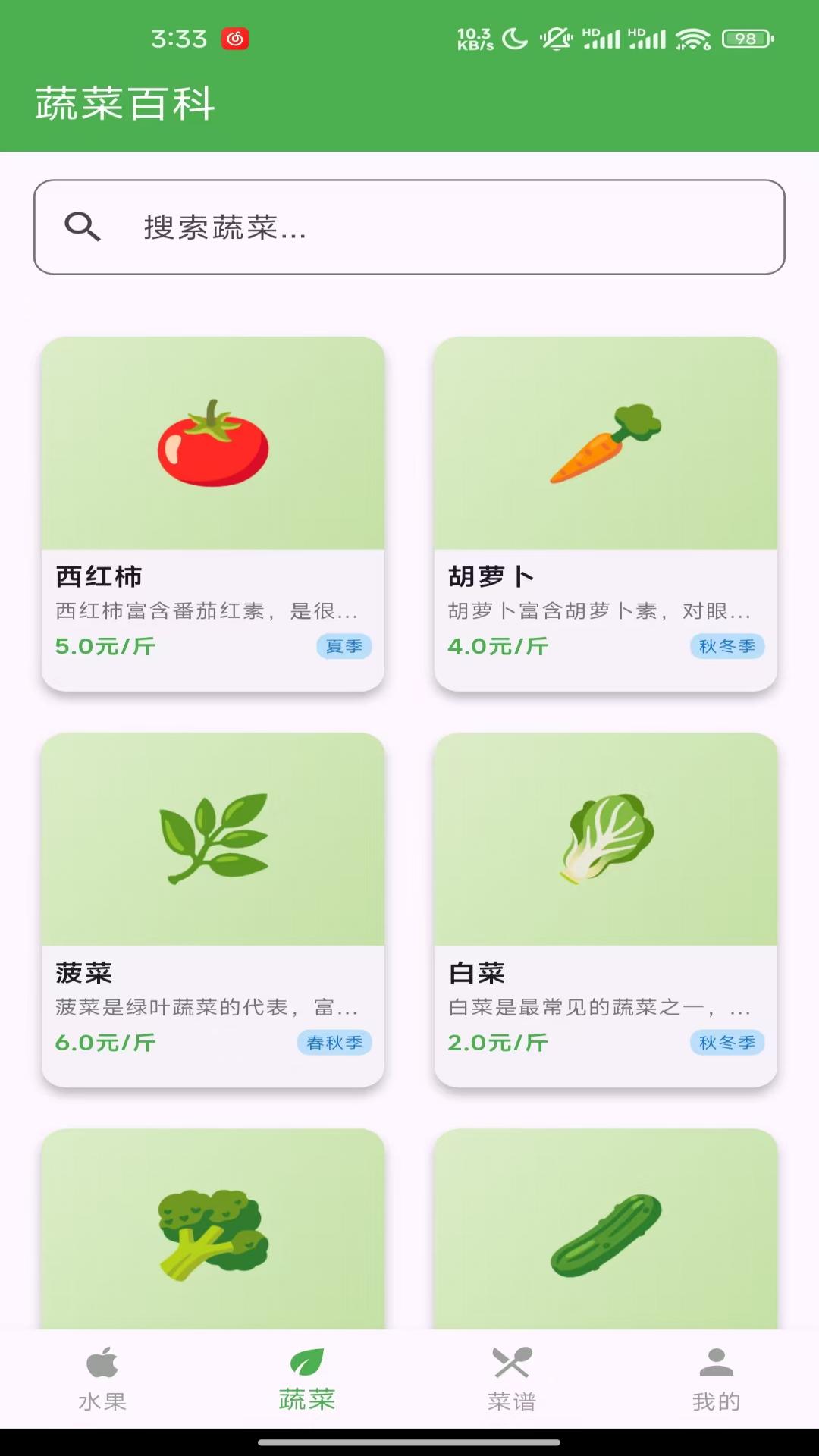The height and width of the screenshot is (1456, 819).
Task: Tap the 夏季 season tag on 西红柿
Action: (x=344, y=646)
